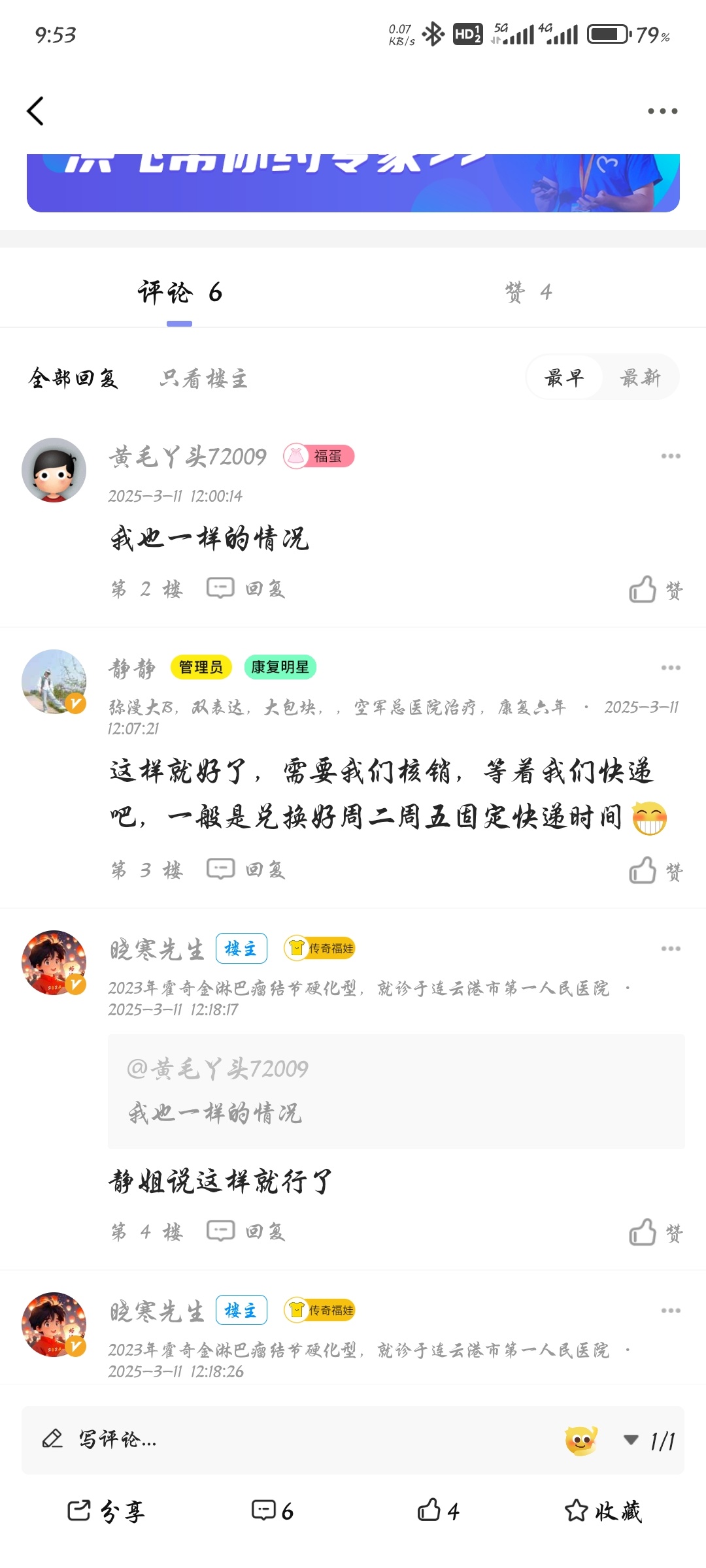Viewport: 706px width, 1568px height.
Task: Open the top-right overflow menu
Action: click(x=662, y=111)
